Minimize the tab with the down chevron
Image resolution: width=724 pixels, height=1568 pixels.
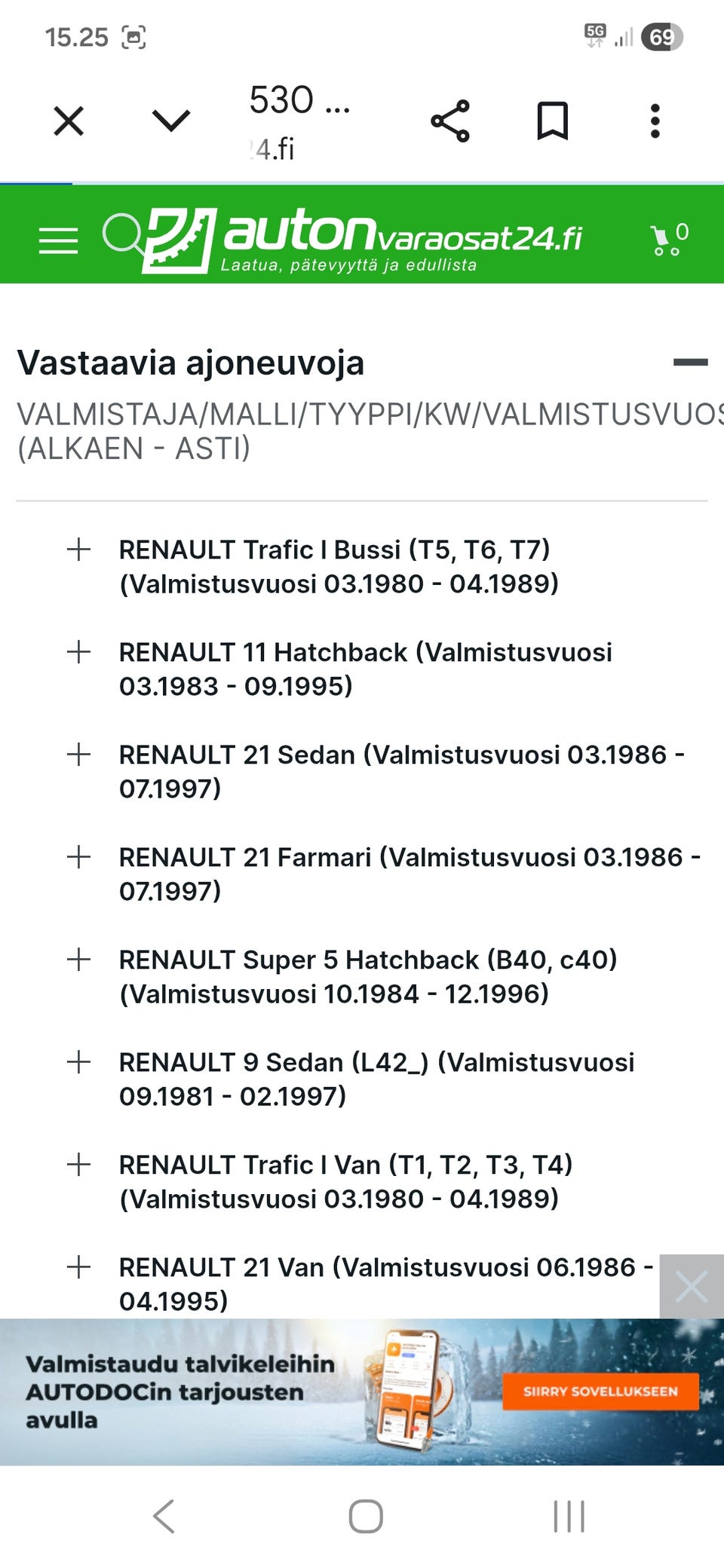tap(171, 121)
